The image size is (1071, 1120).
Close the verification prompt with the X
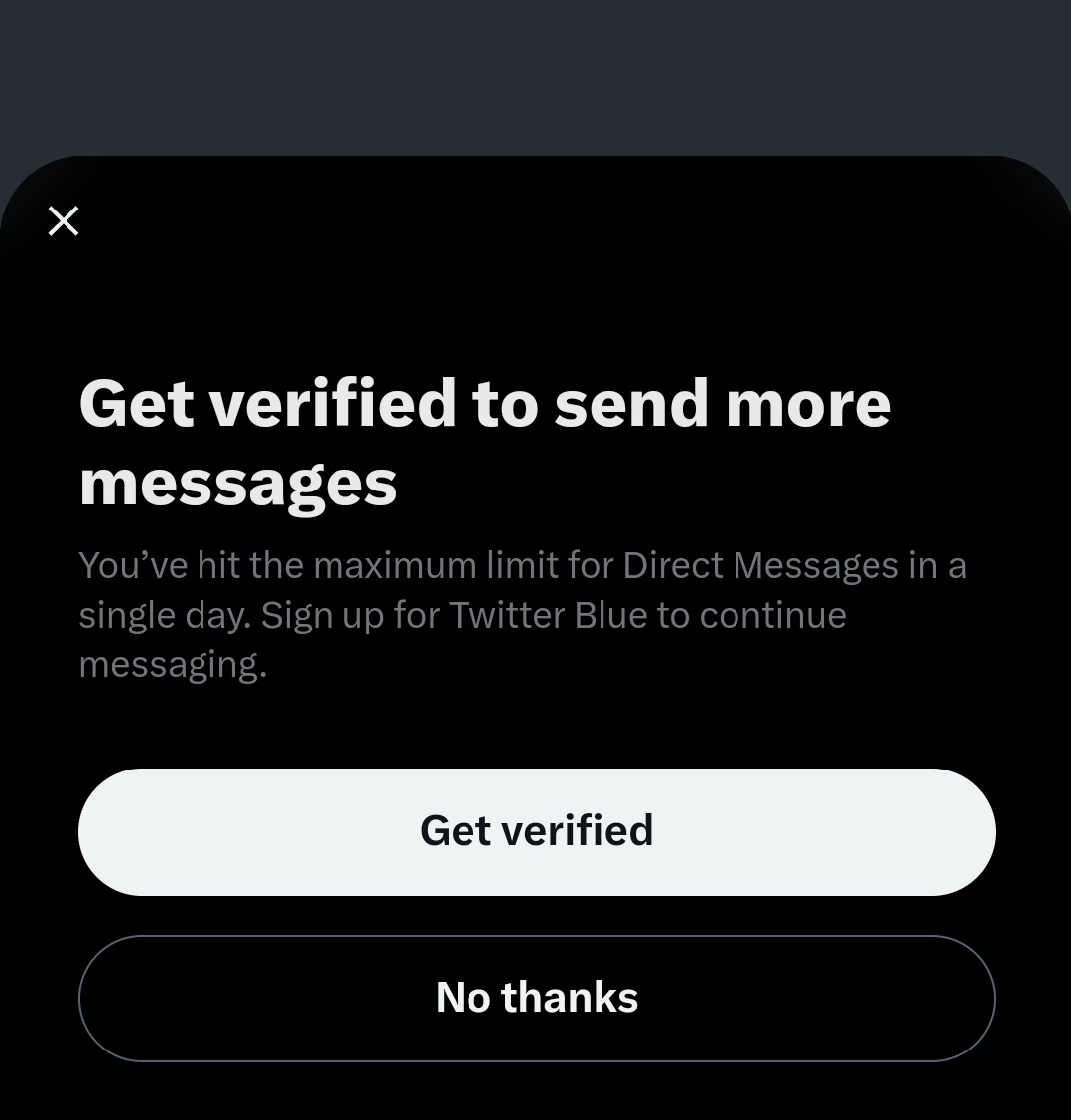(64, 220)
